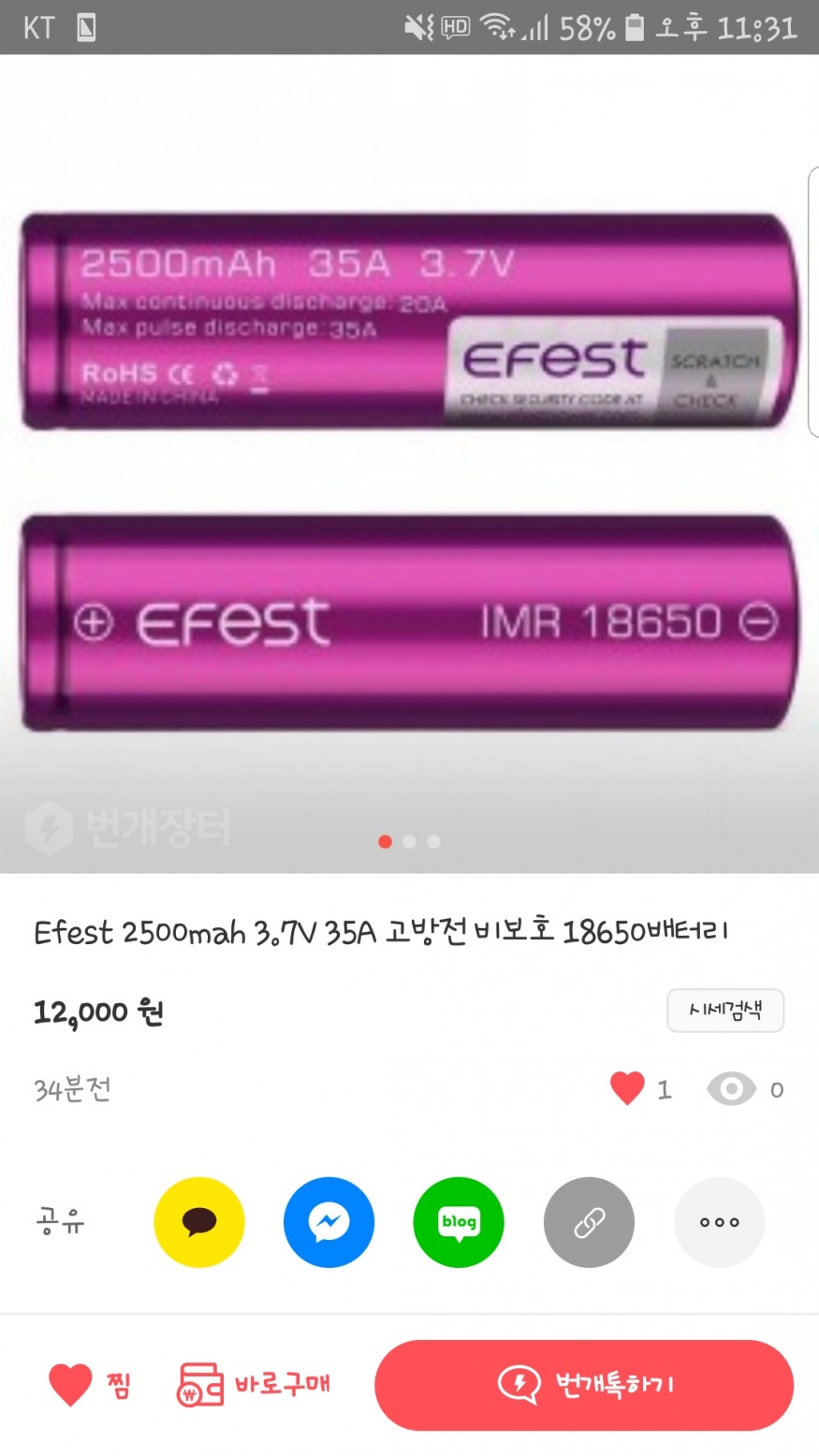Screen dimensions: 819x1456
Task: Select 바로구매 to buy now
Action: coord(254,1385)
